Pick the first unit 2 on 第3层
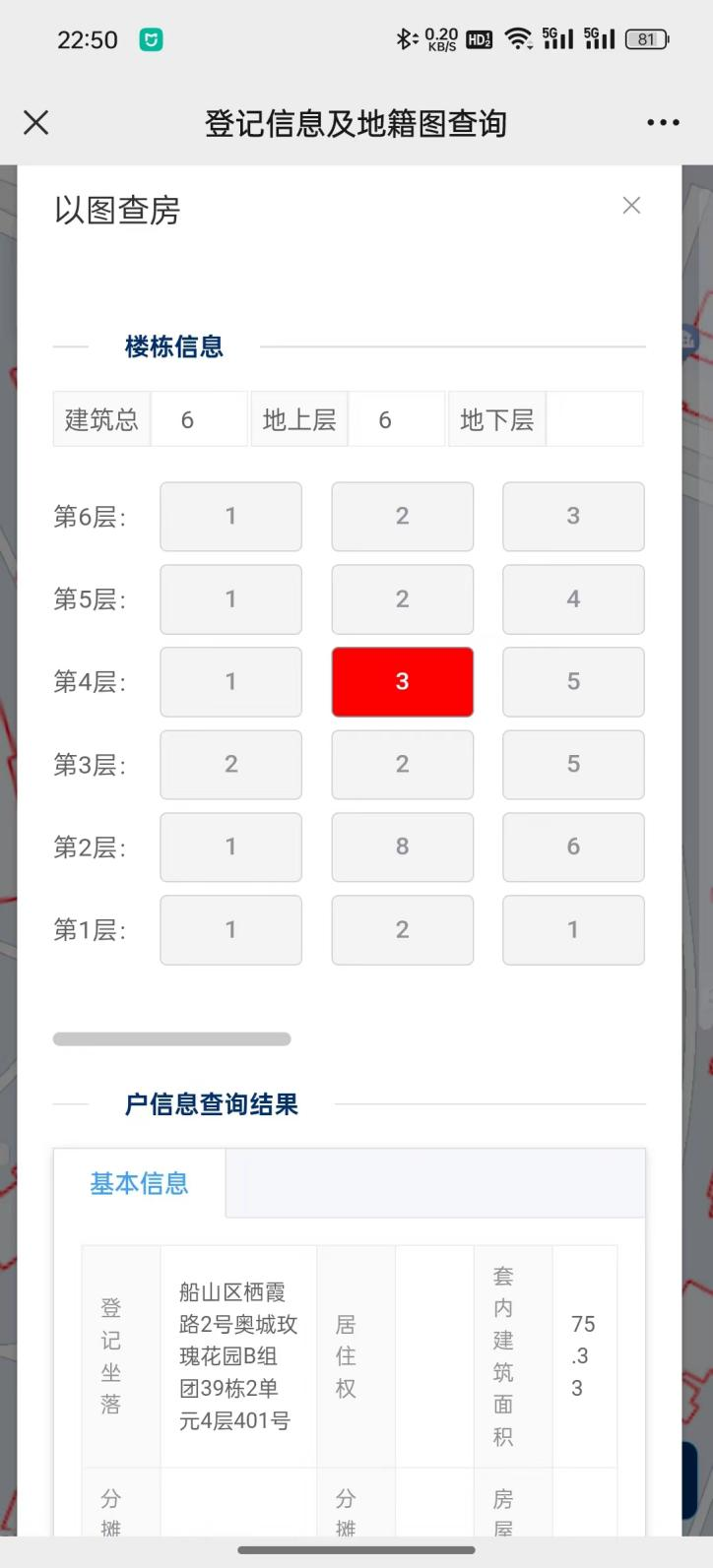 coord(230,764)
